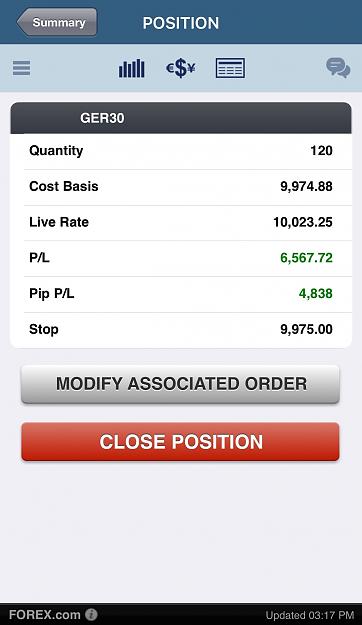
Task: Open the chat bubbles icon
Action: [x=338, y=68]
